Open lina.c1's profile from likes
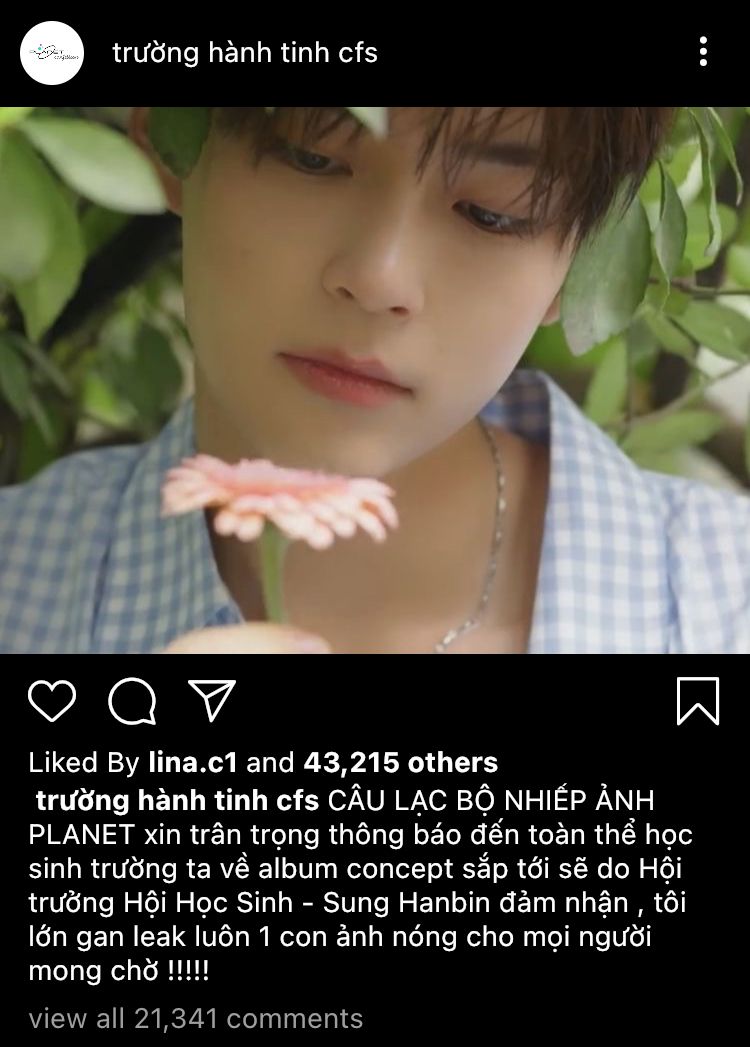This screenshot has height=1047, width=750. (192, 763)
